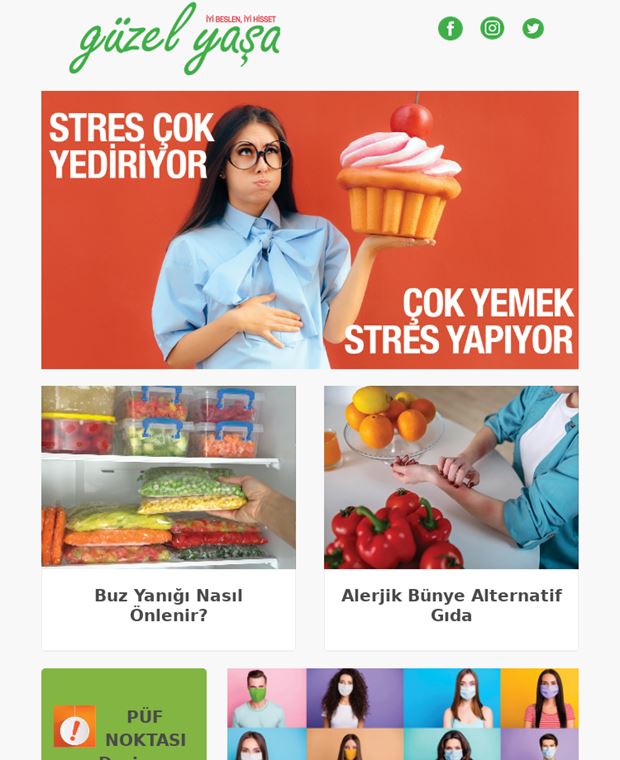Open the Twitter account icon
Viewport: 620px width, 760px height.
[533, 29]
